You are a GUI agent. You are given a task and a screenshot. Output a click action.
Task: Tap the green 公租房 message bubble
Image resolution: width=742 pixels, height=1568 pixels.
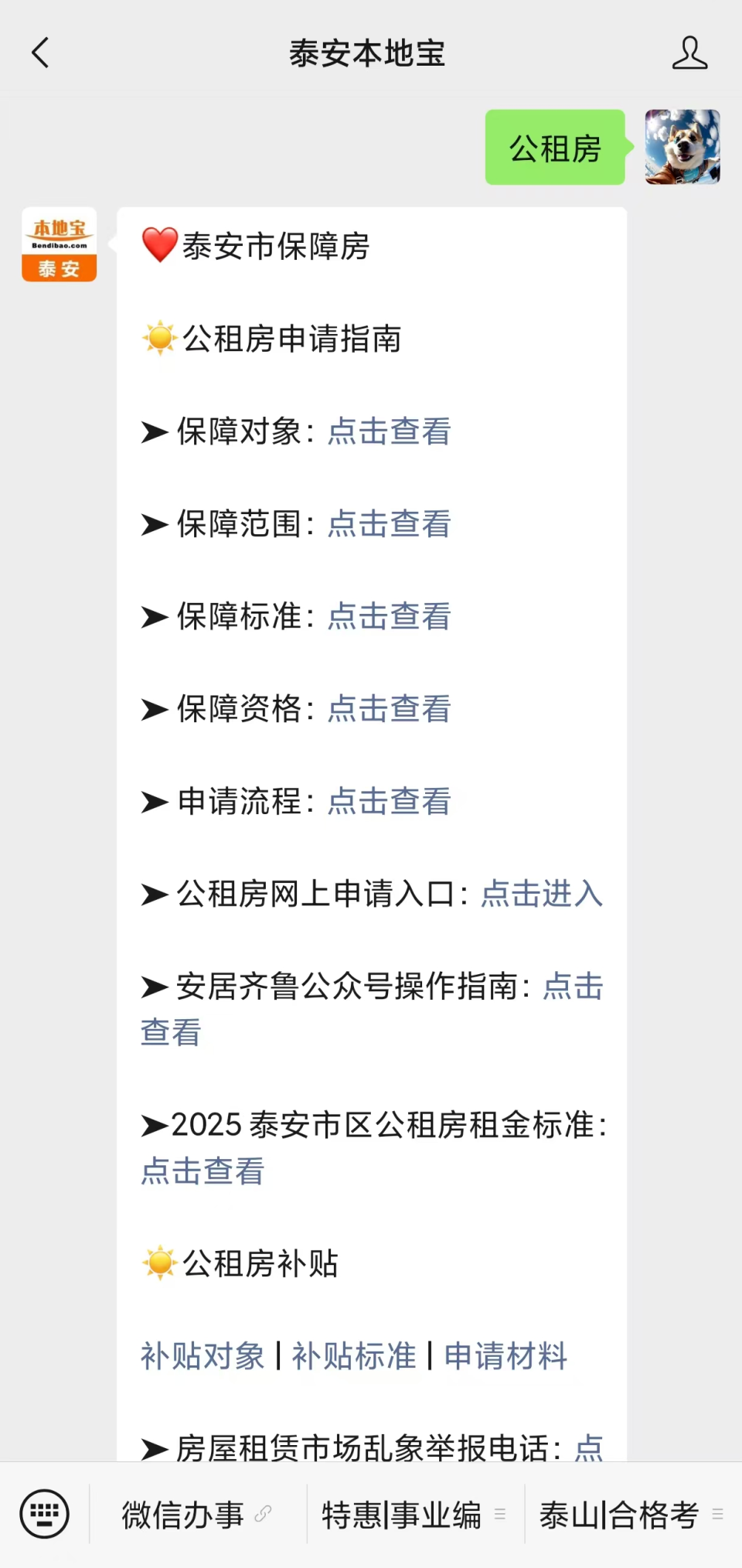554,148
